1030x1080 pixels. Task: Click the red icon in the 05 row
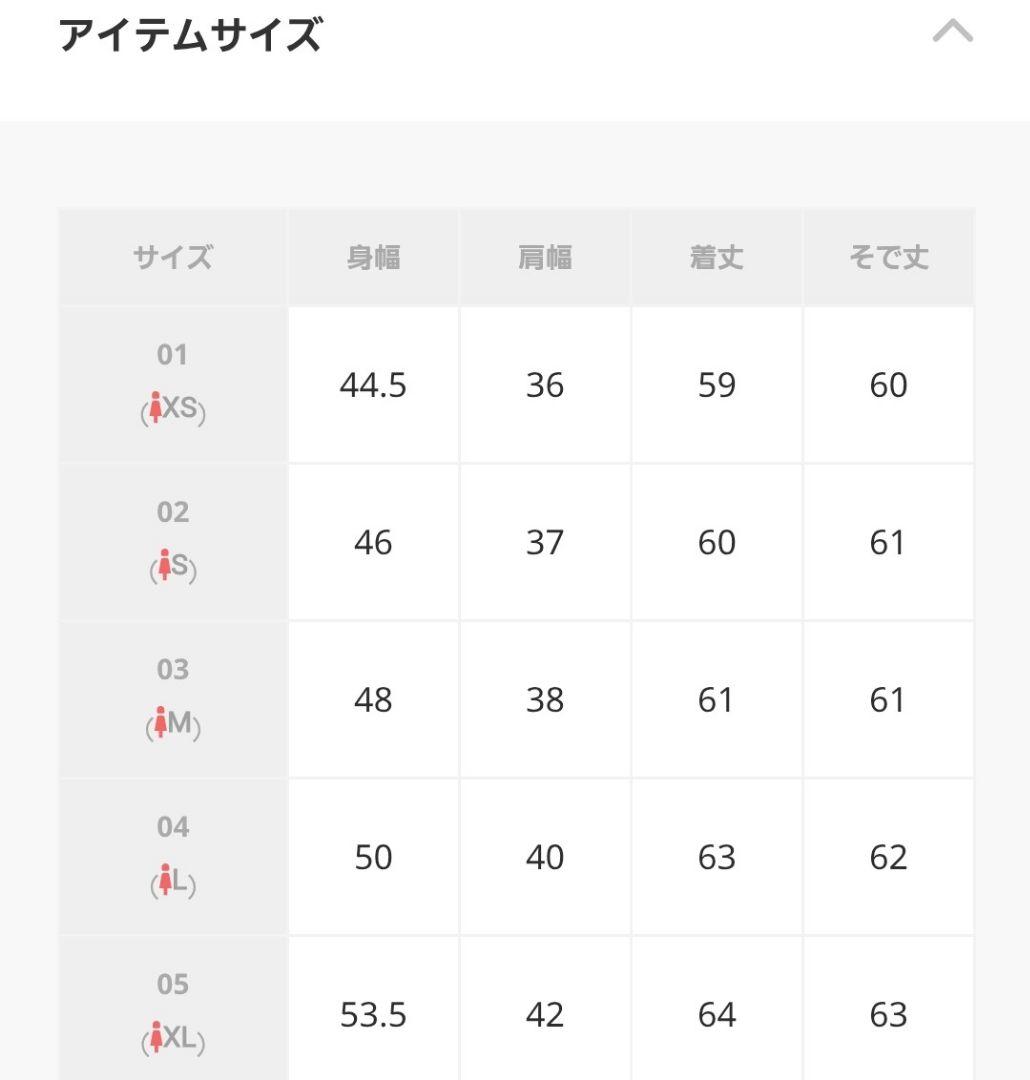pyautogui.click(x=154, y=1038)
